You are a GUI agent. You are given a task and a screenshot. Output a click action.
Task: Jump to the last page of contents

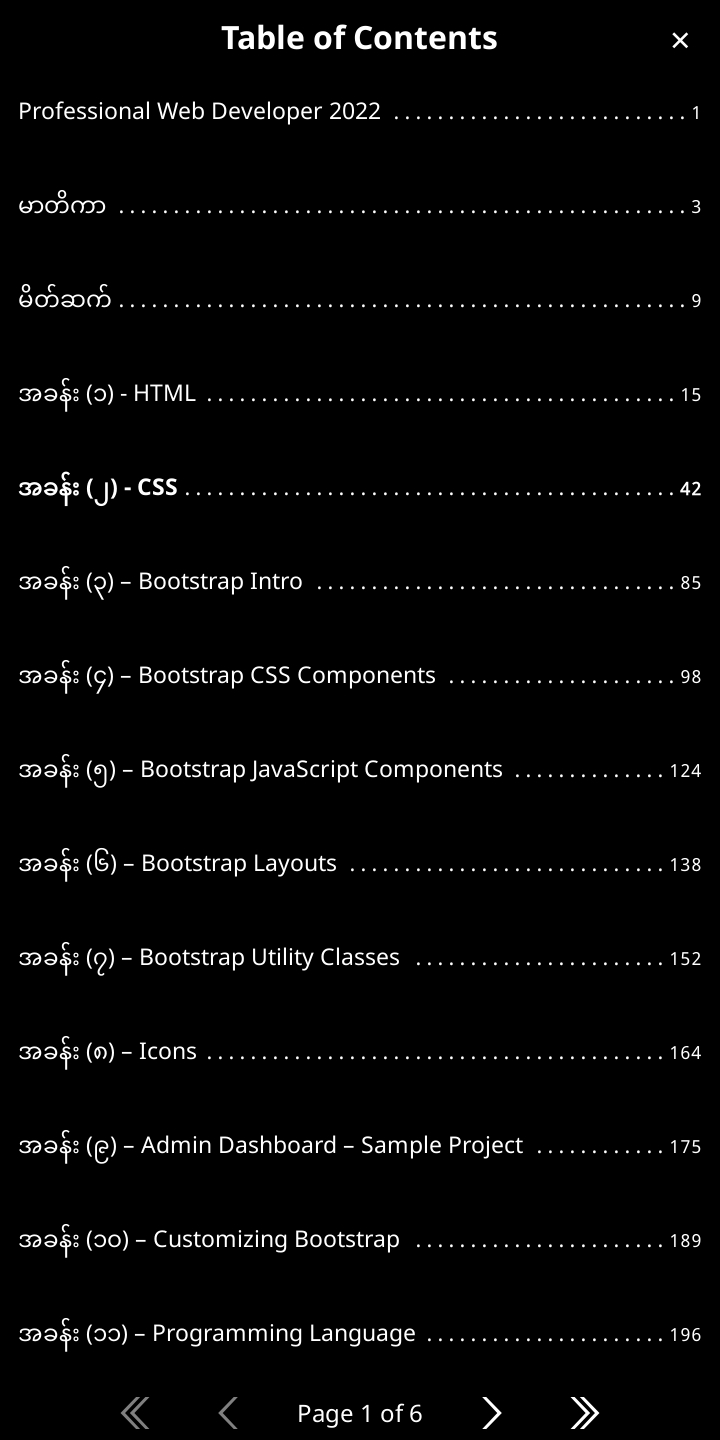point(584,1413)
